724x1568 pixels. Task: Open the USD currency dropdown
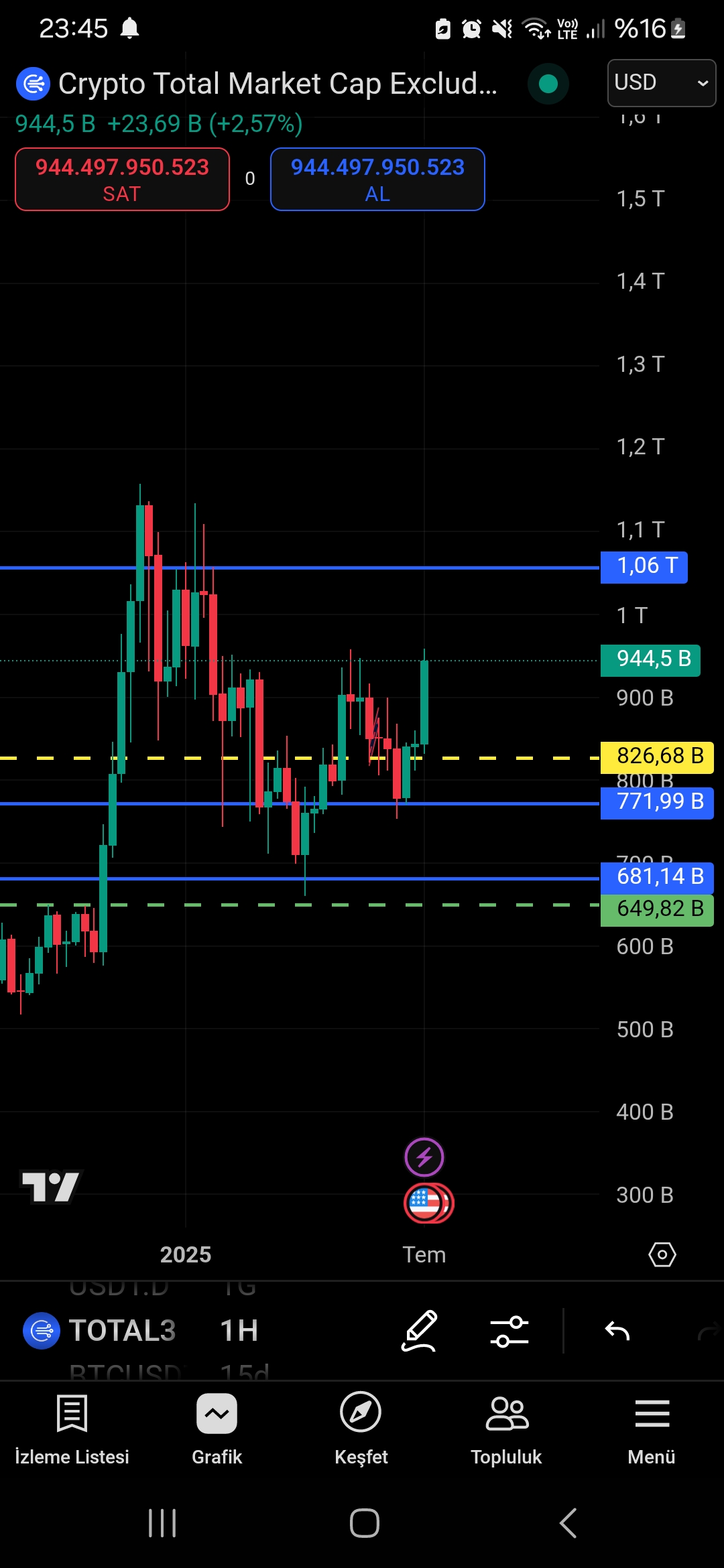(x=661, y=82)
